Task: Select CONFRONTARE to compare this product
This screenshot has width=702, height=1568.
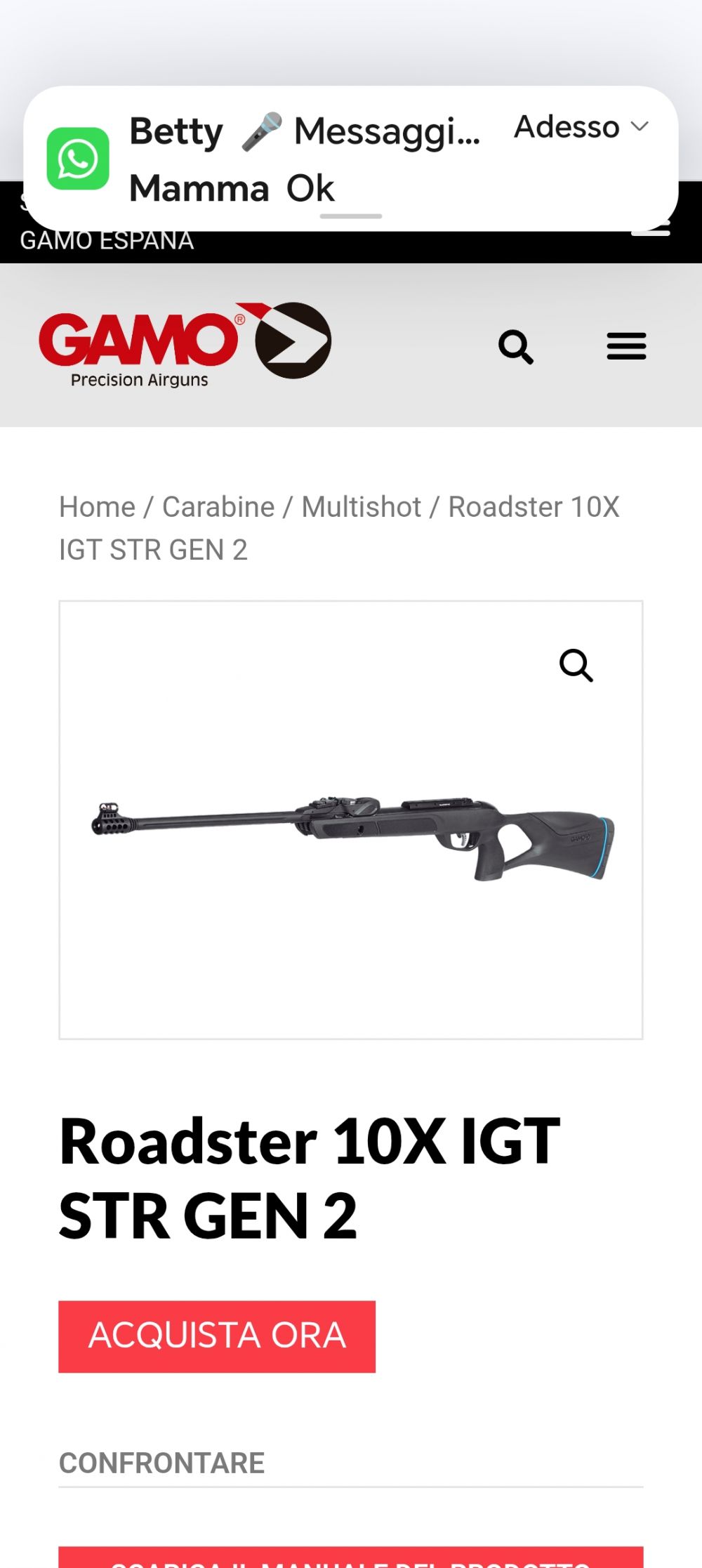Action: [161, 1463]
